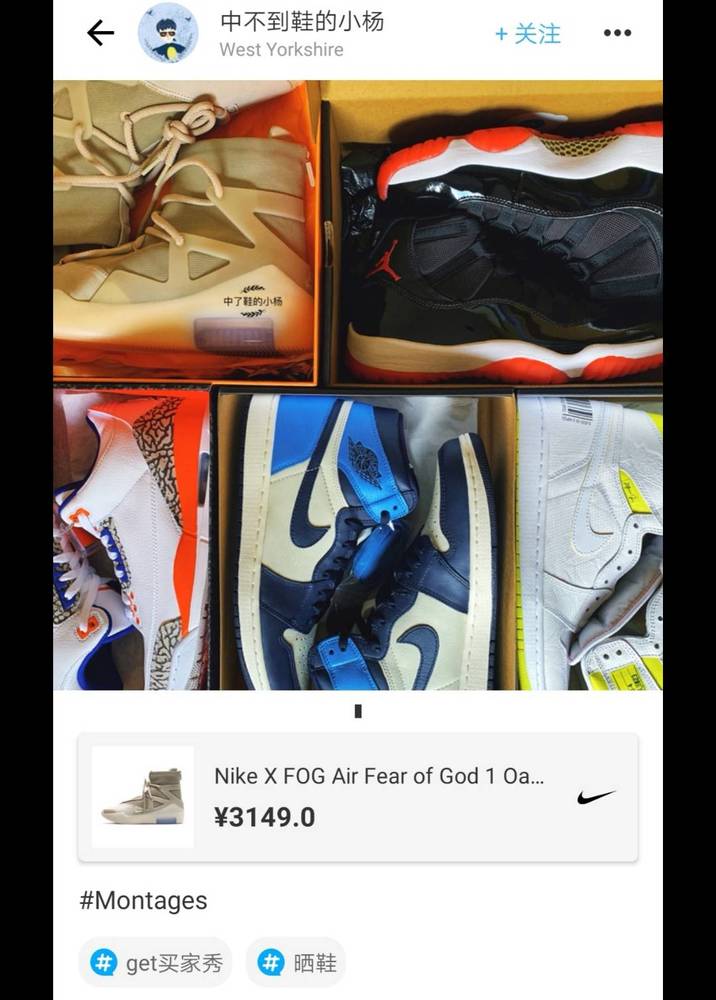Follow user with the +关注 button
The image size is (716, 1000).
coord(527,34)
